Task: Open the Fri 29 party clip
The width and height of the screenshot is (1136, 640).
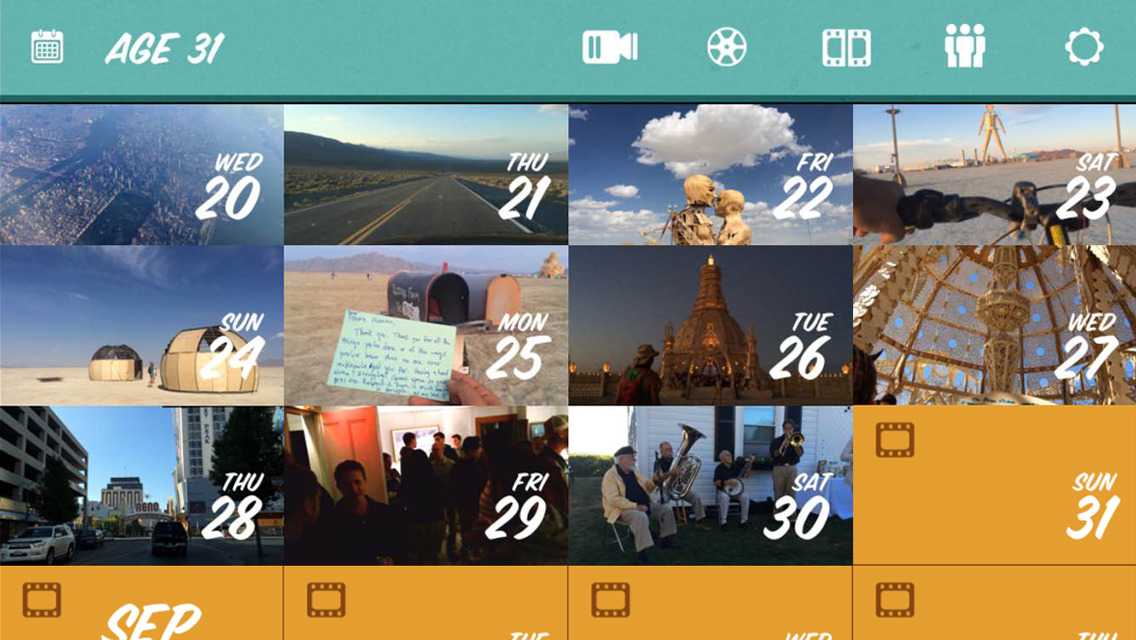Action: point(425,486)
